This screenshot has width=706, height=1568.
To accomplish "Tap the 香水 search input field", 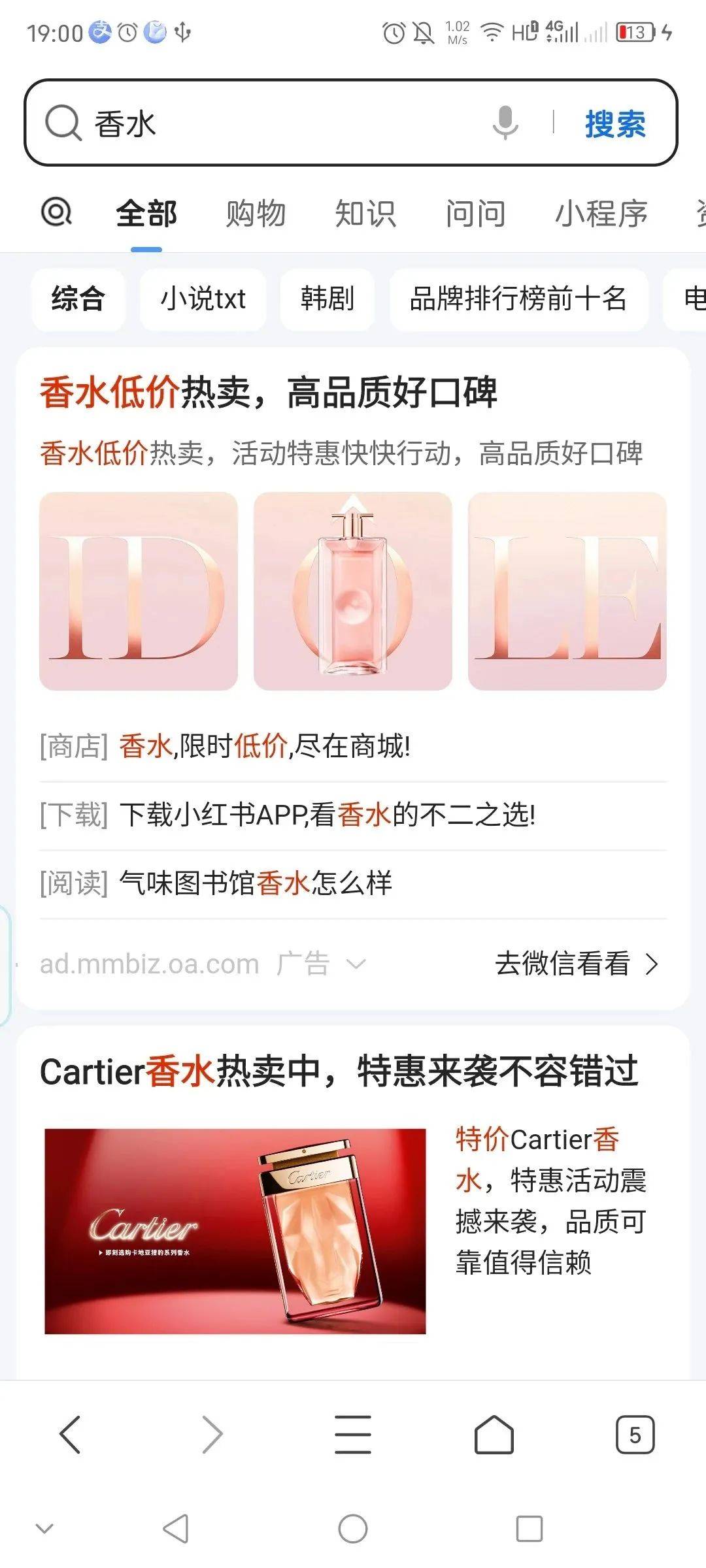I will [x=275, y=123].
